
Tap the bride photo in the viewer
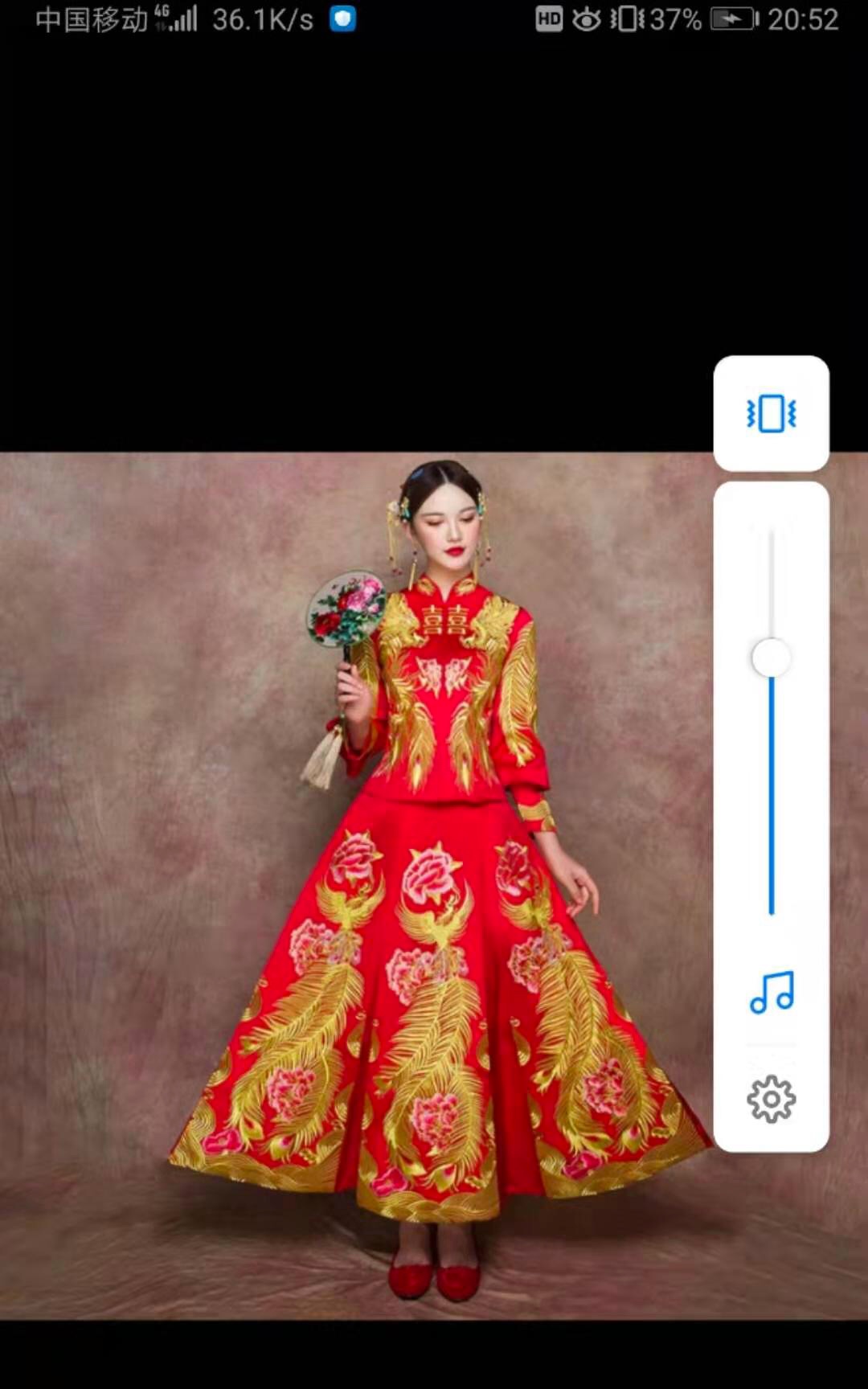click(434, 885)
